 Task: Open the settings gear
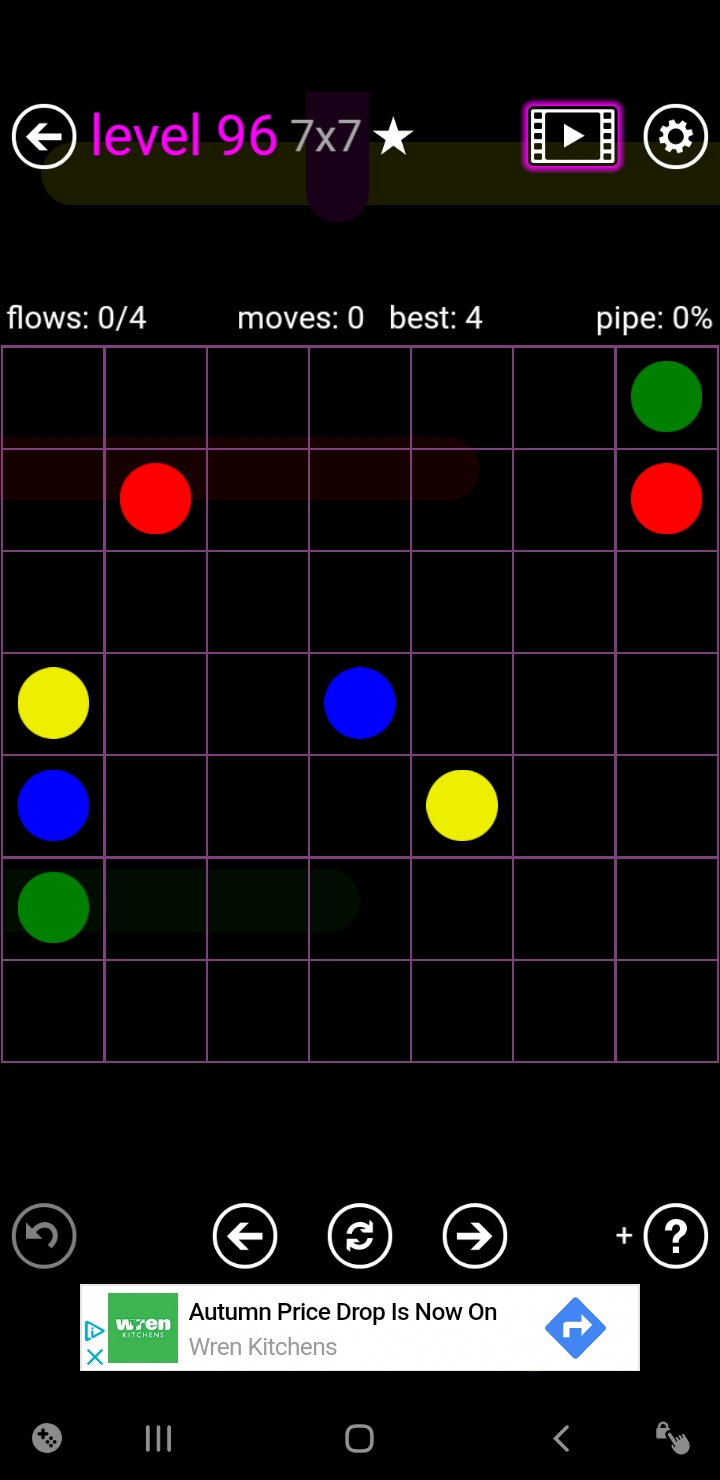point(676,136)
